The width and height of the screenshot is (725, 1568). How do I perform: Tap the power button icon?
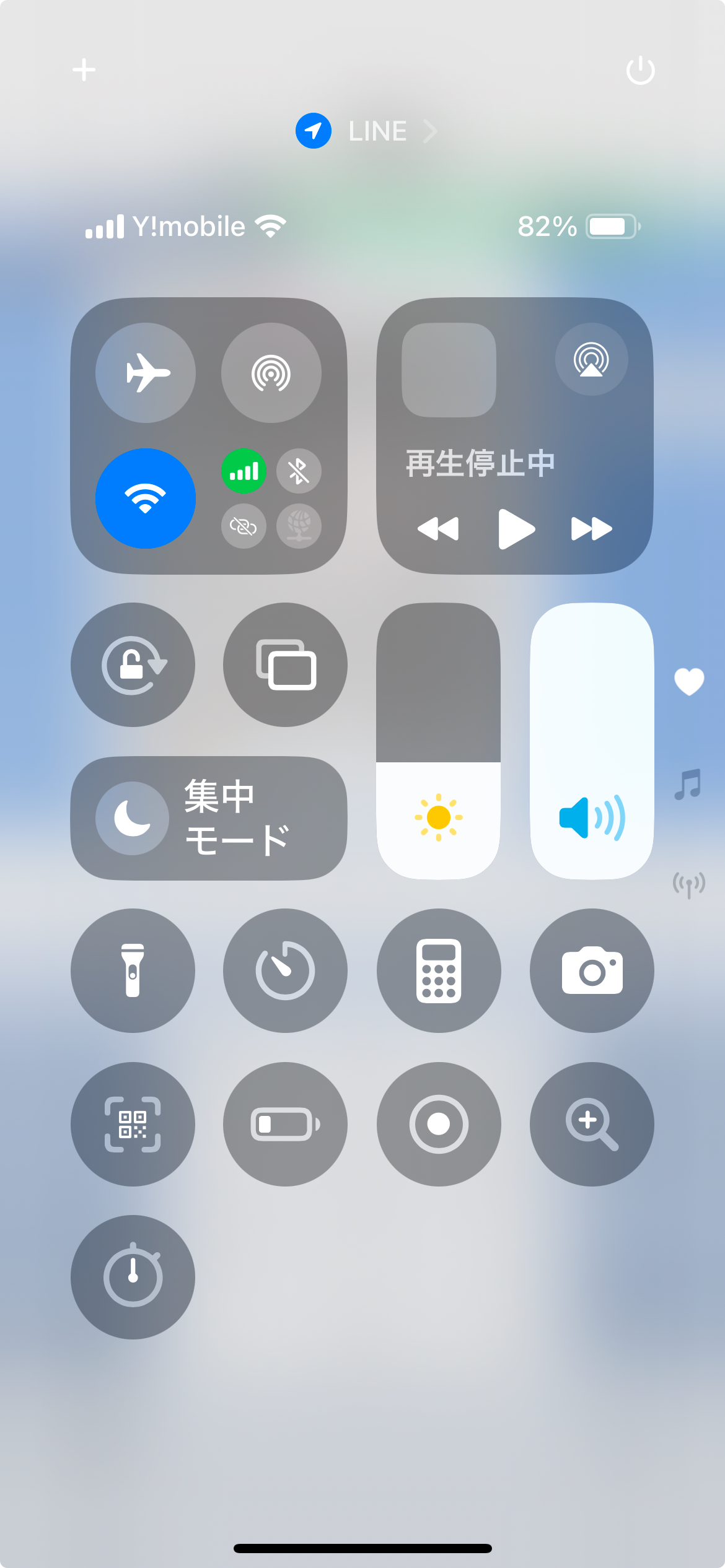tap(640, 69)
